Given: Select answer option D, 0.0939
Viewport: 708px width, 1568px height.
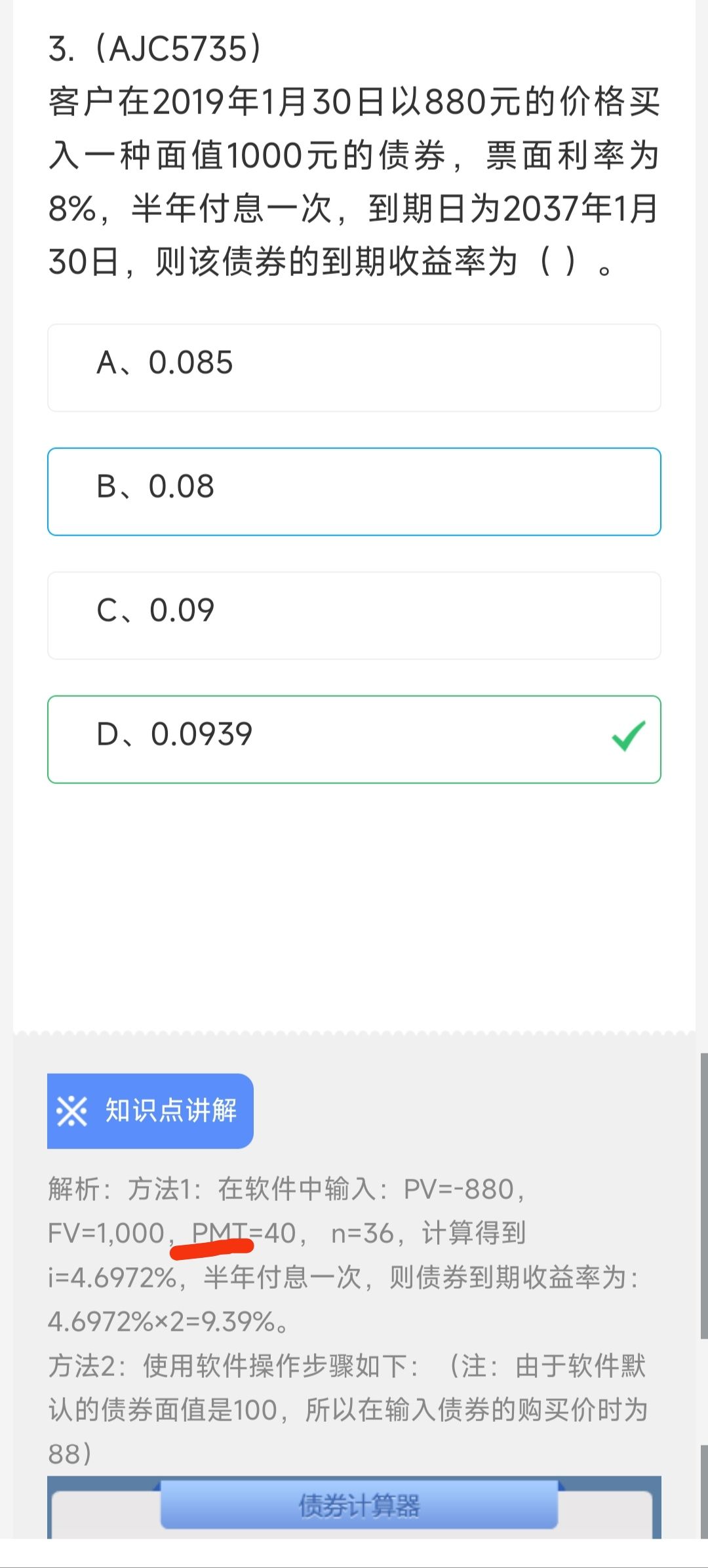Looking at the screenshot, I should coord(354,739).
